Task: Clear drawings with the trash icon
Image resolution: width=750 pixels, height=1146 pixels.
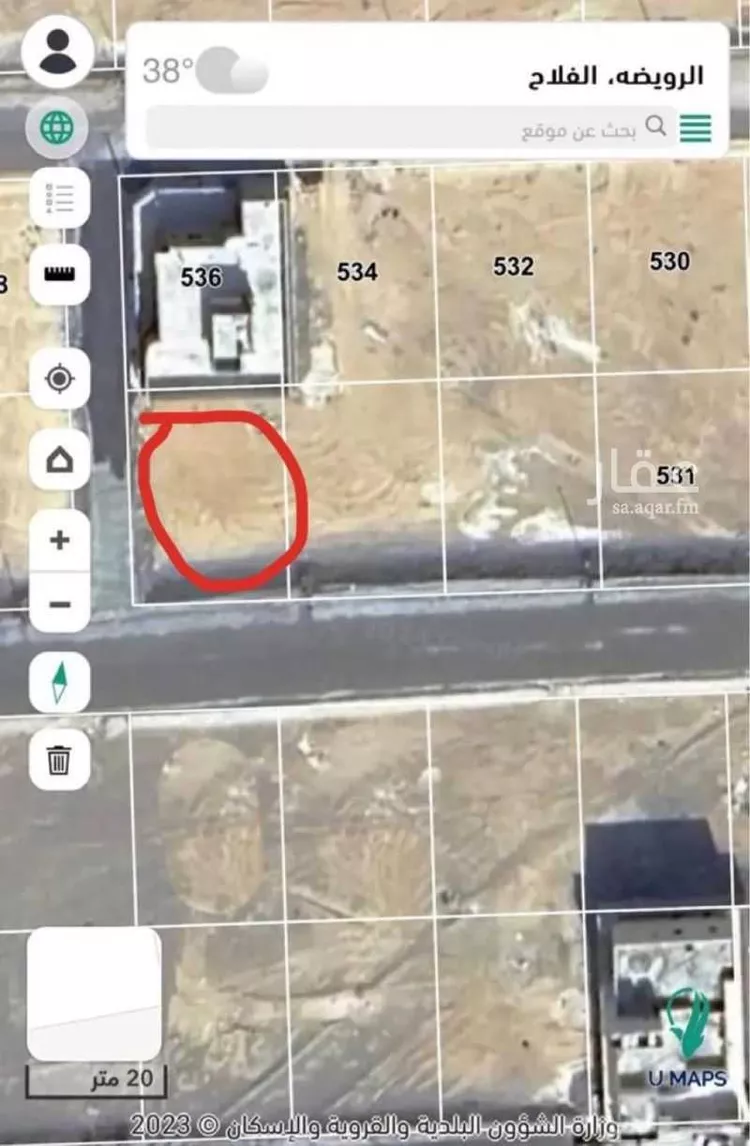Action: point(59,761)
